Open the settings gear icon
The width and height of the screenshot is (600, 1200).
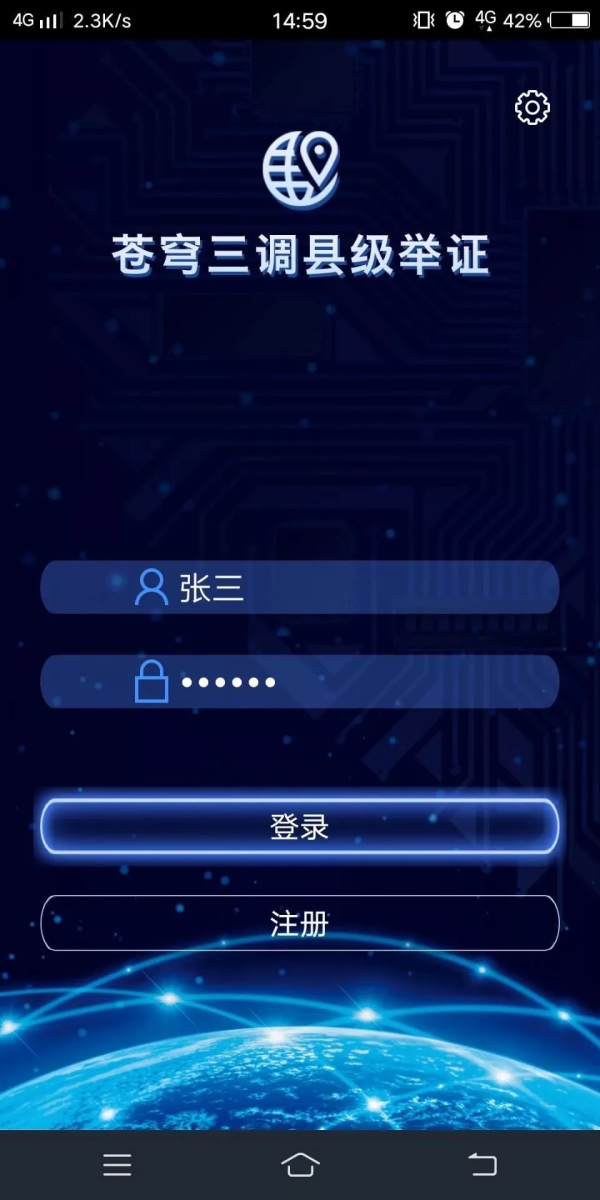point(532,107)
